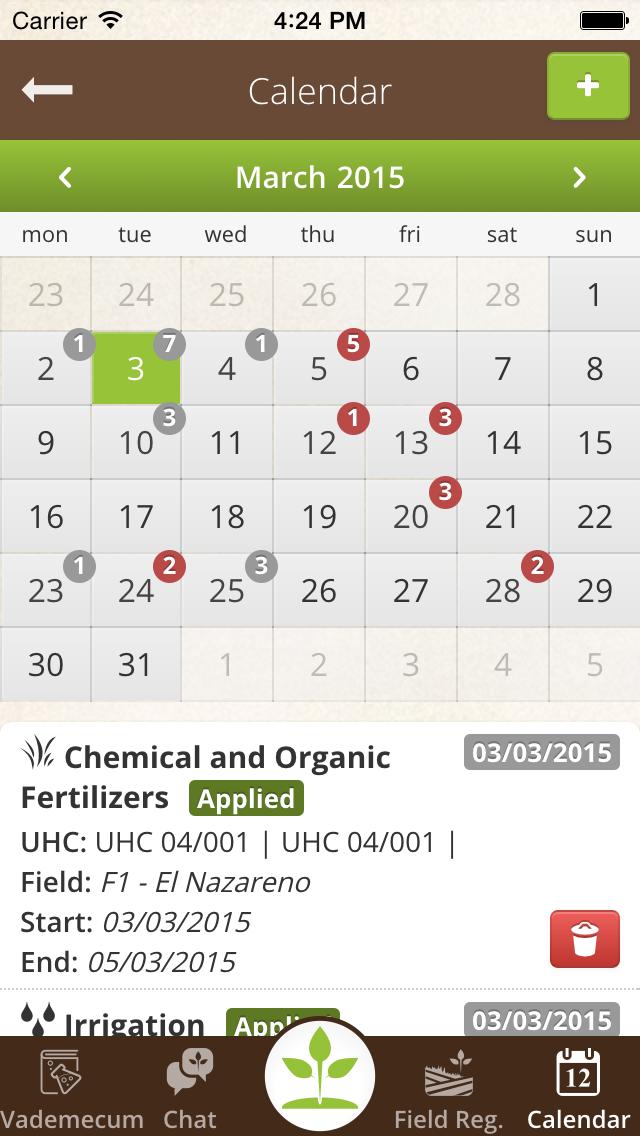Screen dimensions: 640x1136
Task: Select March 2 on the calendar
Action: tap(46, 369)
